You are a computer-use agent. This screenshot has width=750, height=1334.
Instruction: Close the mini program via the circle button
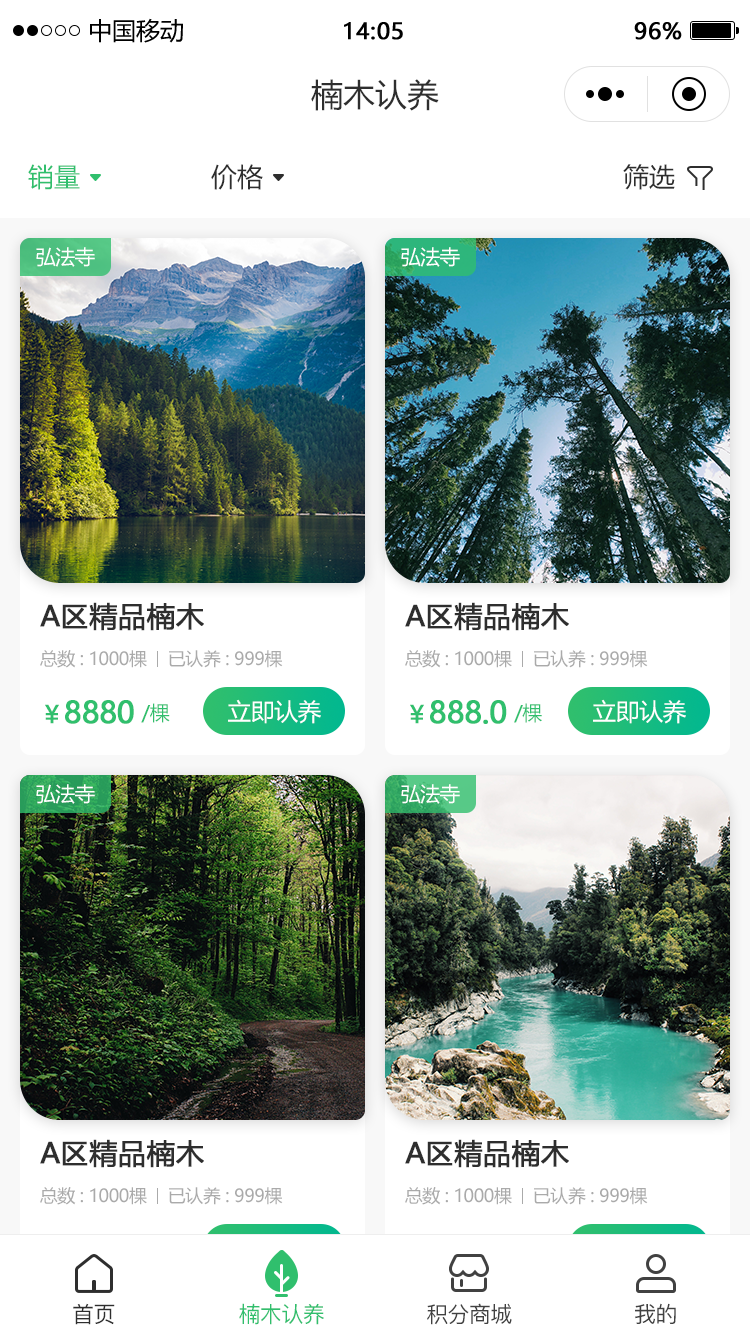[x=688, y=95]
